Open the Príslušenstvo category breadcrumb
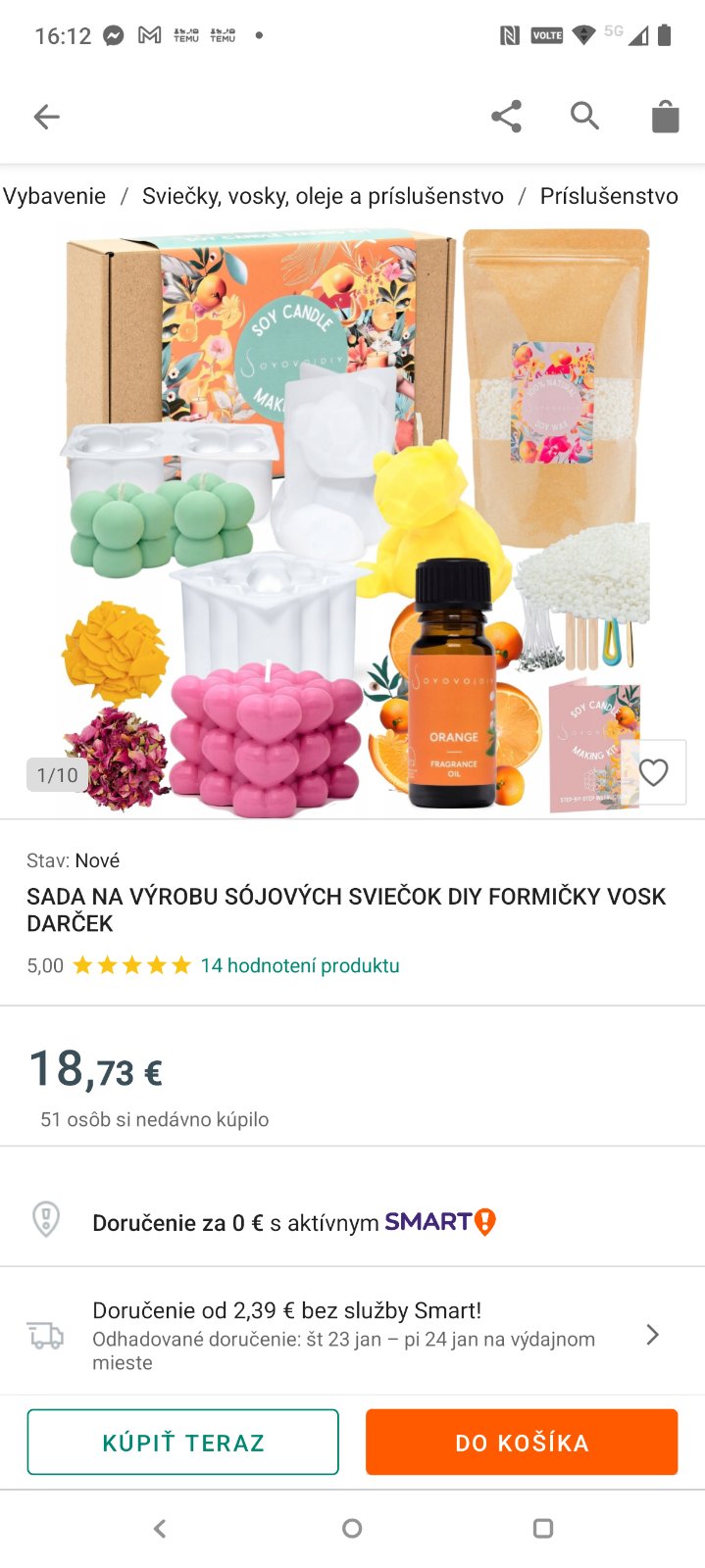This screenshot has width=705, height=1568. click(609, 196)
